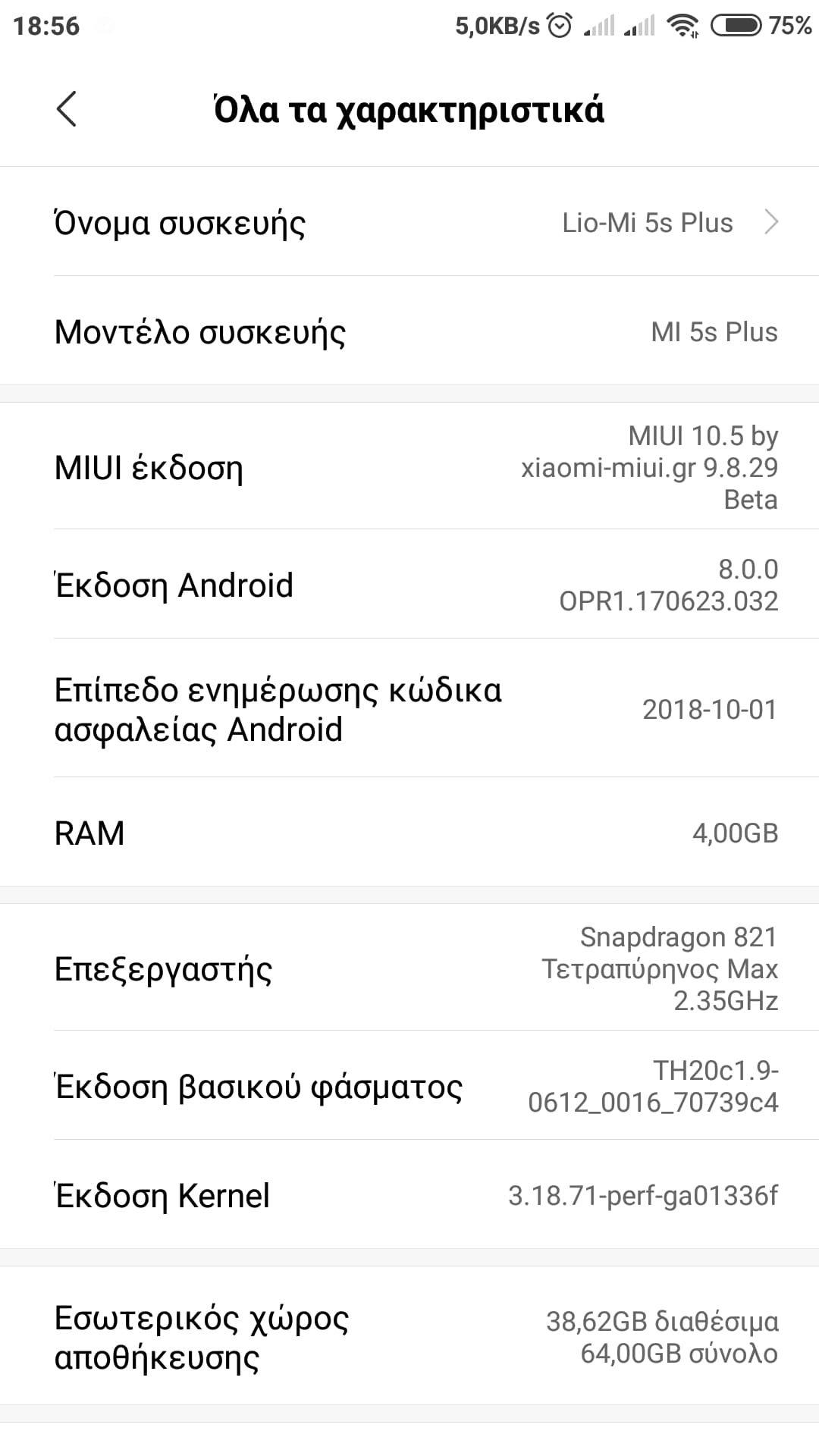Tap the Έκδοση Kernel row

tap(409, 1195)
